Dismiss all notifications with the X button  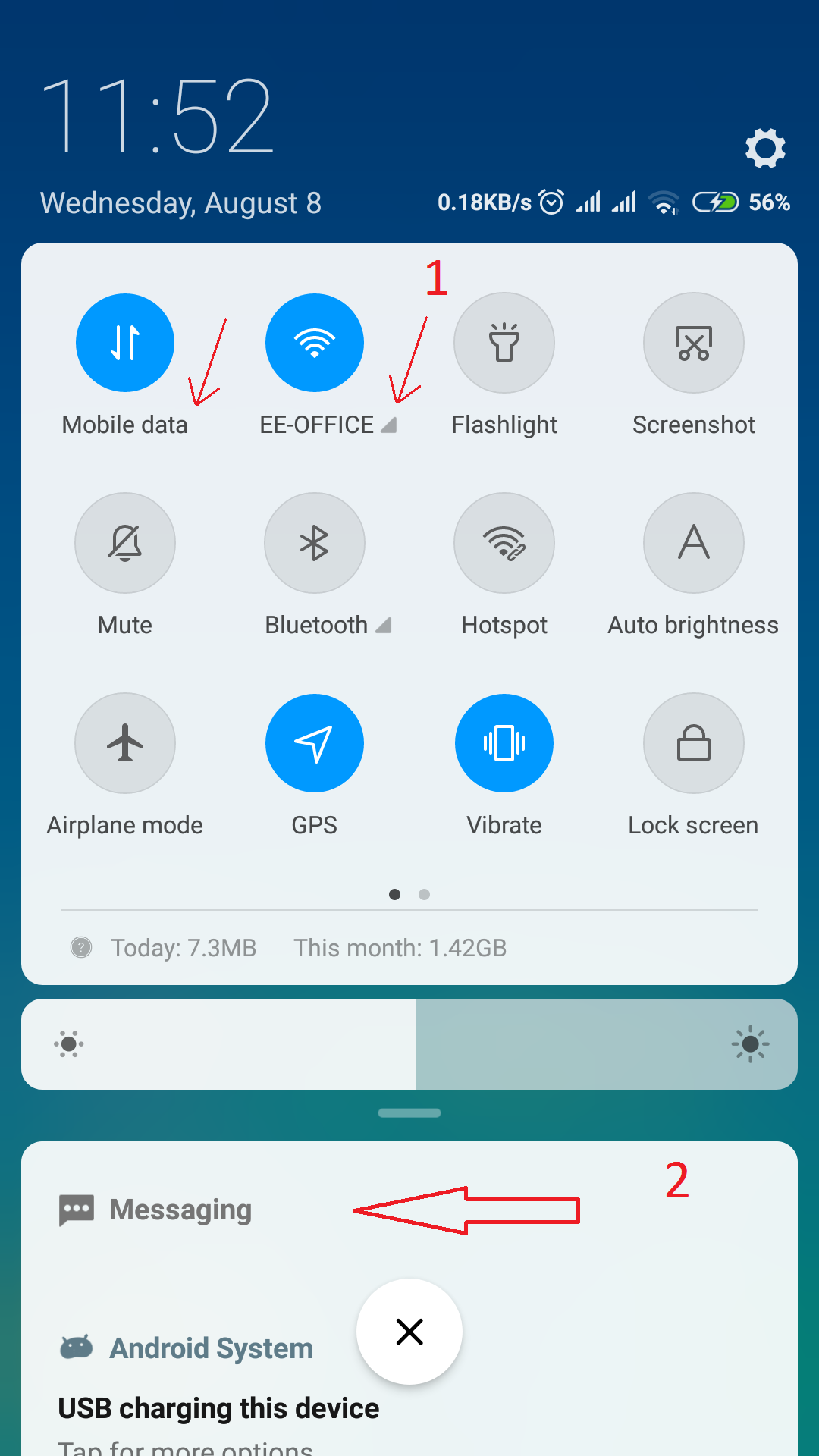[409, 1332]
